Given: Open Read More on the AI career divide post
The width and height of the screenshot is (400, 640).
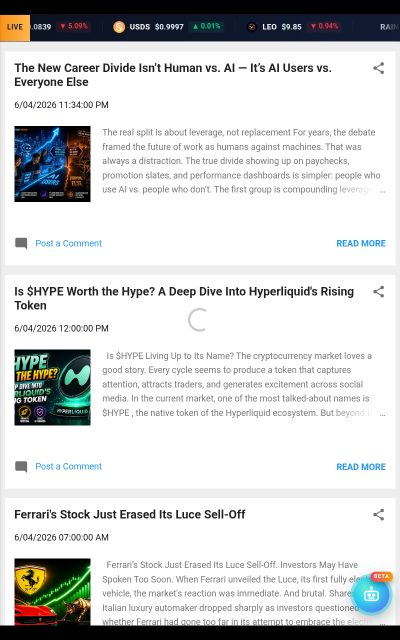Looking at the screenshot, I should pyautogui.click(x=361, y=243).
